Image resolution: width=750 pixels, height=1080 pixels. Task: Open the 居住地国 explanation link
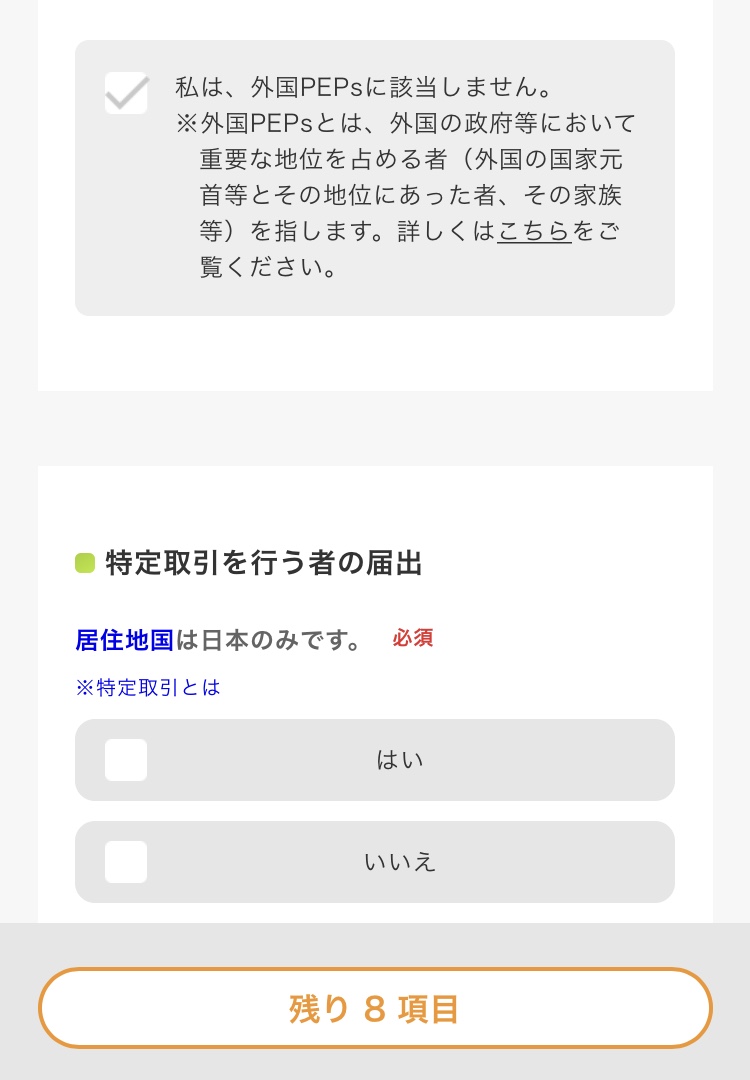click(x=125, y=639)
